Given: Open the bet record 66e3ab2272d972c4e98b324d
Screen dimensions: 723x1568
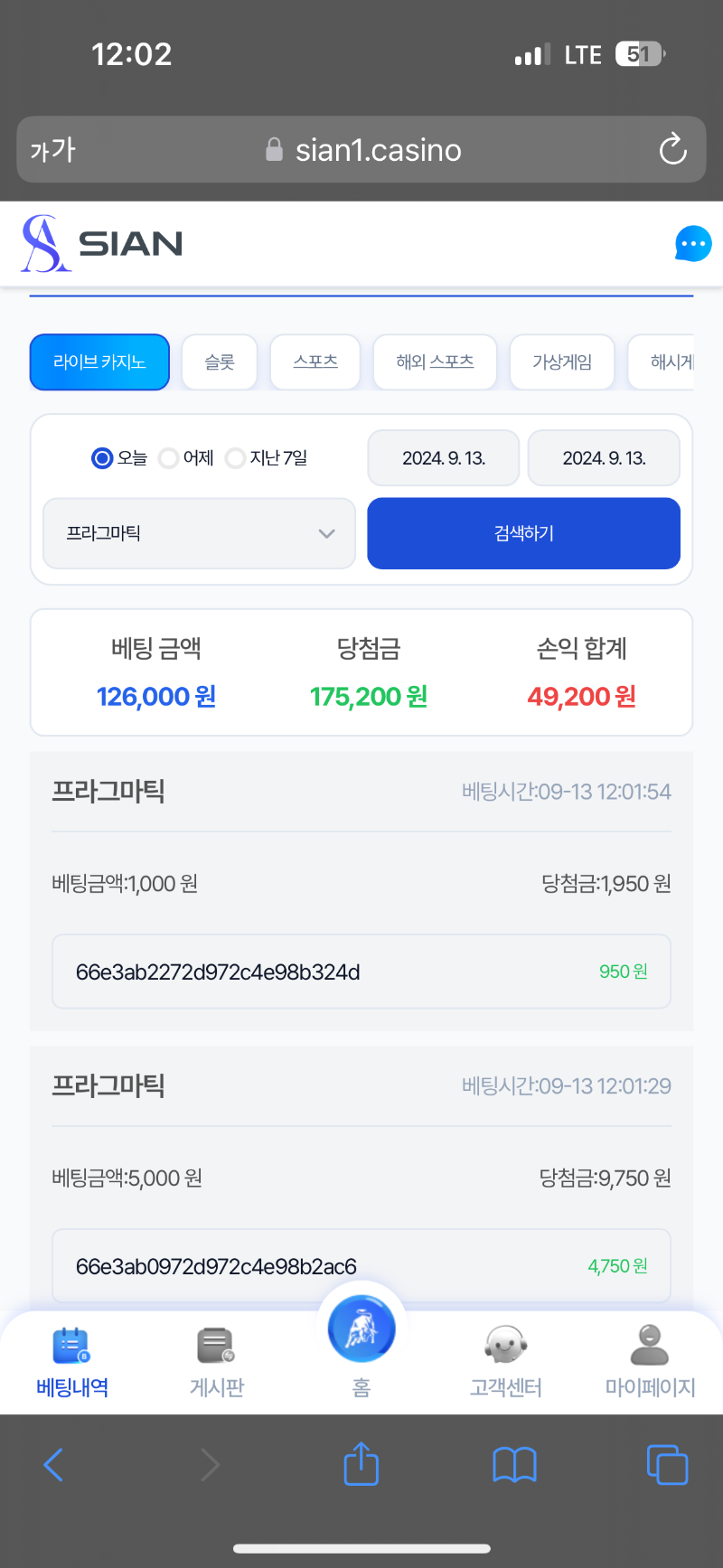Looking at the screenshot, I should click(361, 972).
